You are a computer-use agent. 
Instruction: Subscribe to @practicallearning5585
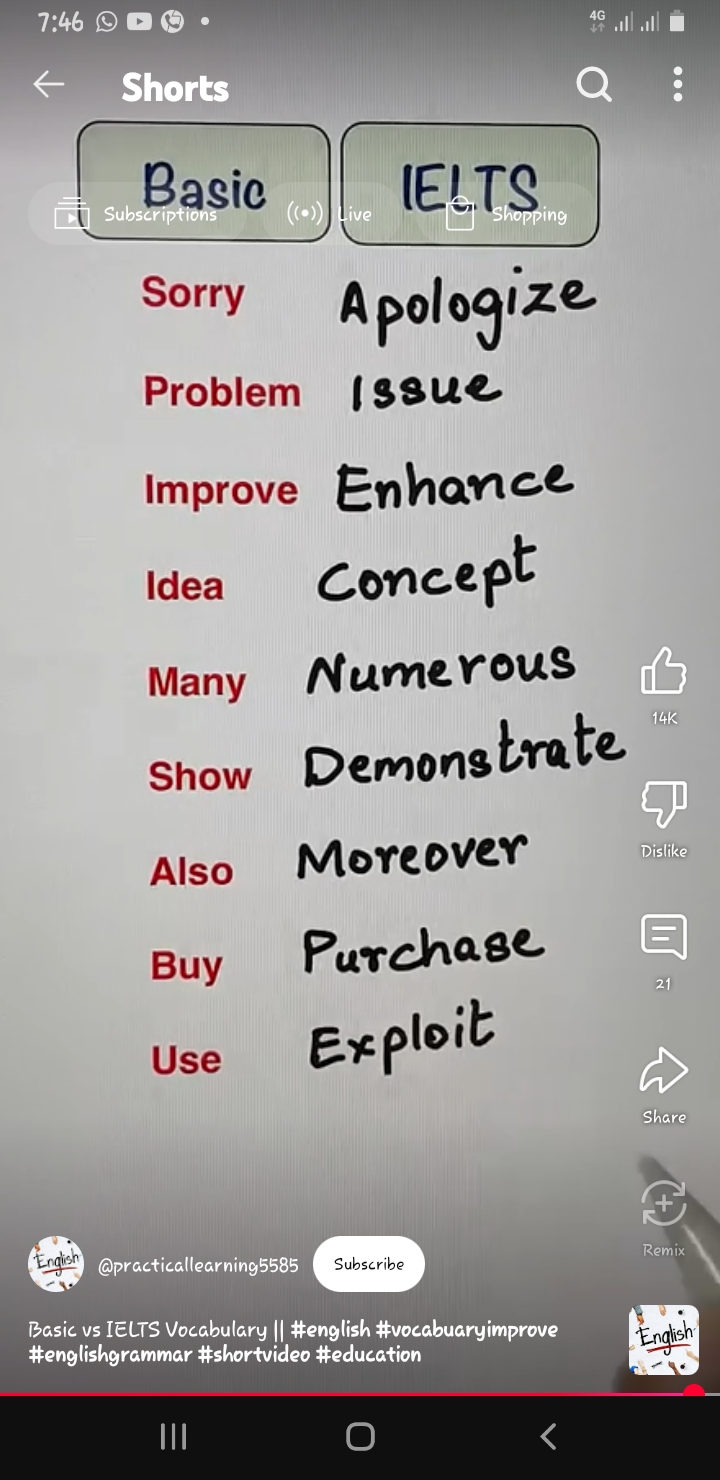(x=368, y=1264)
